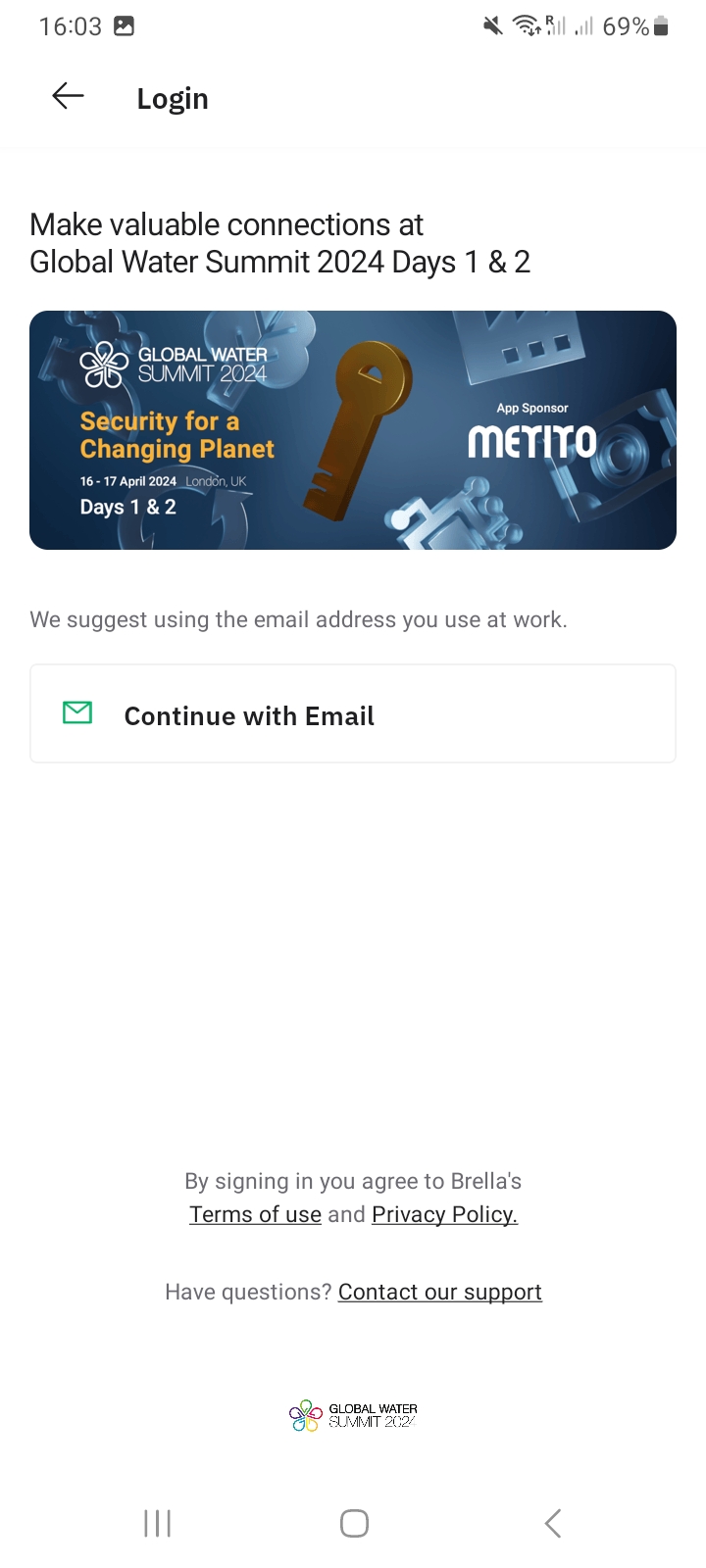Viewport: 706px width, 1568px height.
Task: Continue with Email to sign in
Action: pyautogui.click(x=352, y=714)
